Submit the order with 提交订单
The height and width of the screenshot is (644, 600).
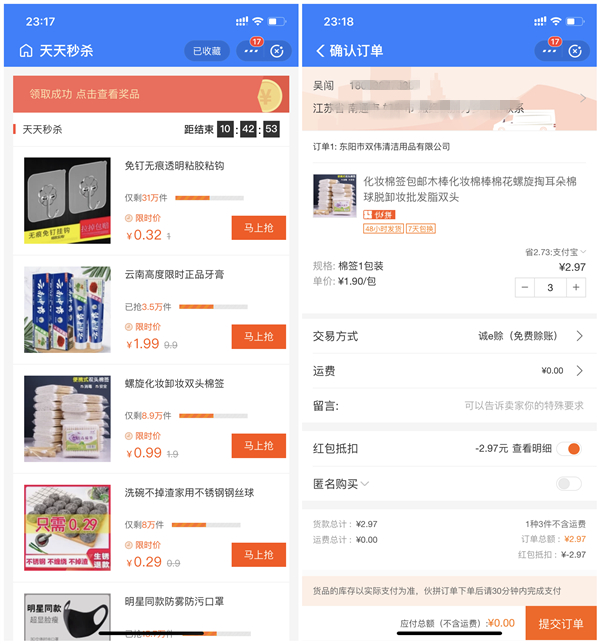pyautogui.click(x=560, y=624)
